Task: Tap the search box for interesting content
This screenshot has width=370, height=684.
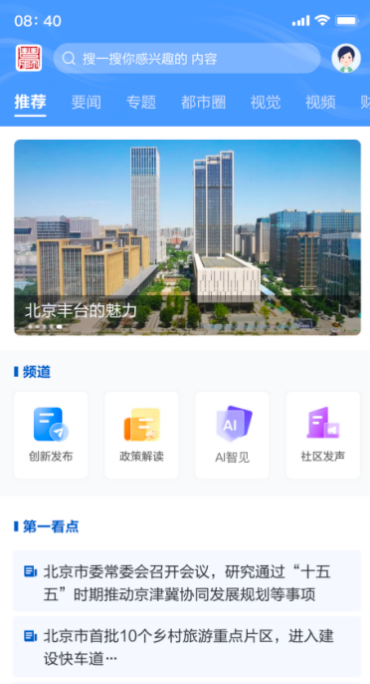Action: (187, 58)
